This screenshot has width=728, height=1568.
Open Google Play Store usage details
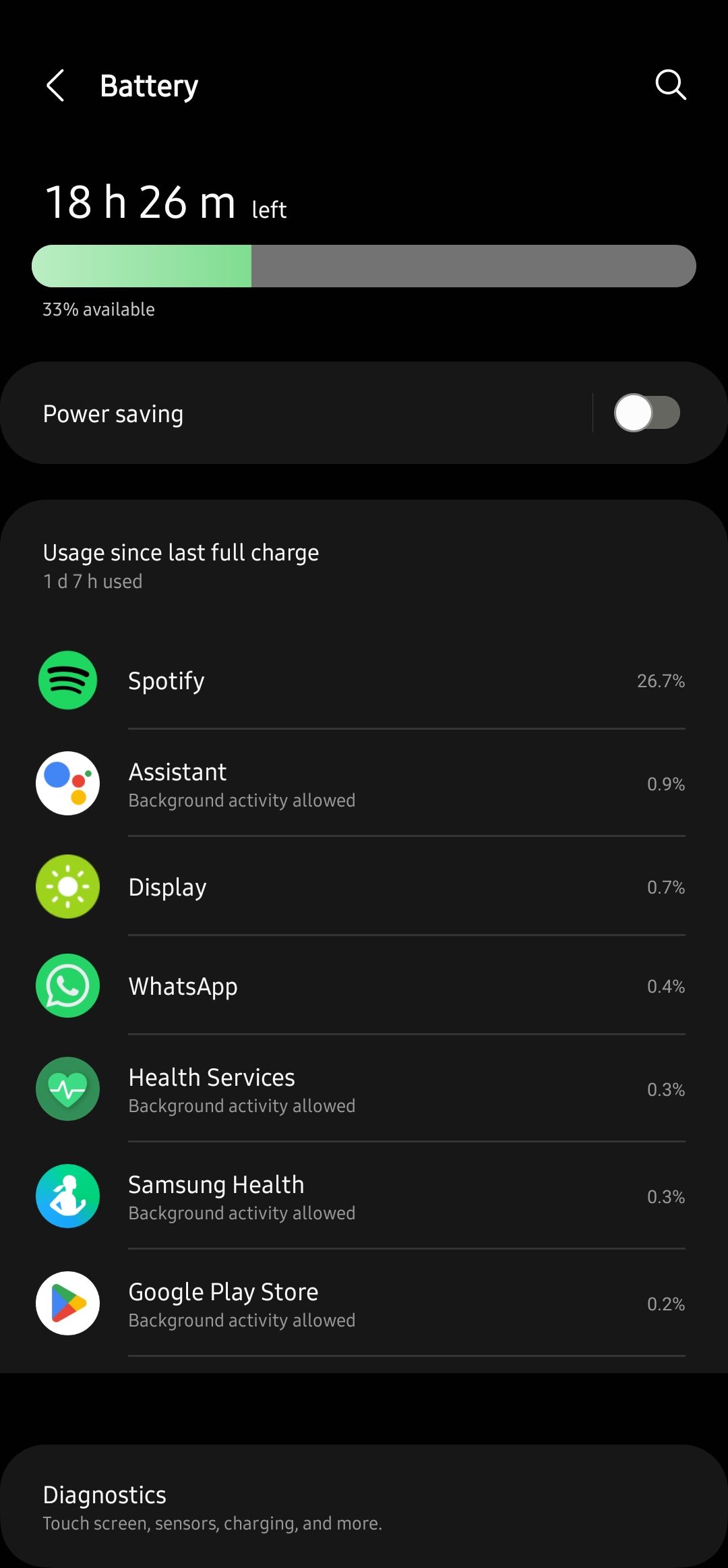[x=364, y=1303]
